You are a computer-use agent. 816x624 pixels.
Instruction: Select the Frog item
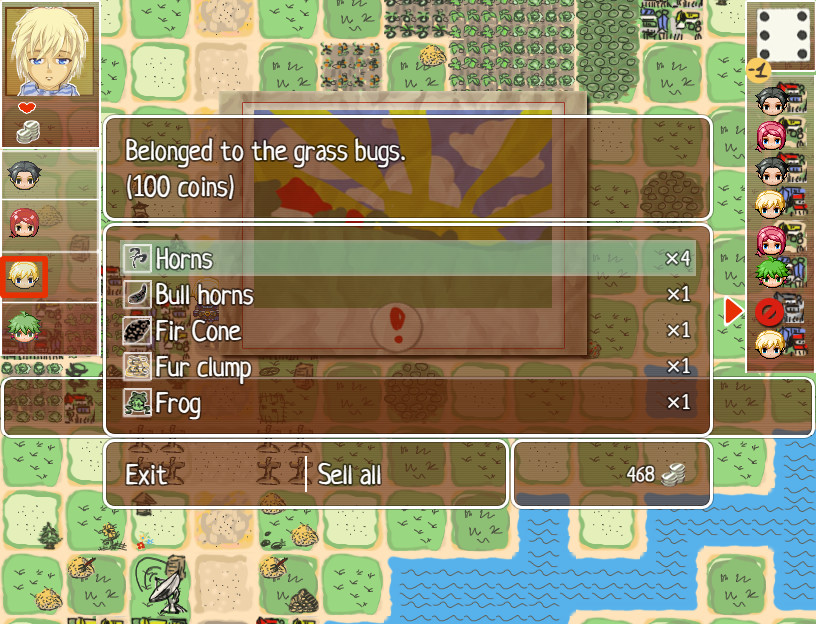(x=178, y=403)
